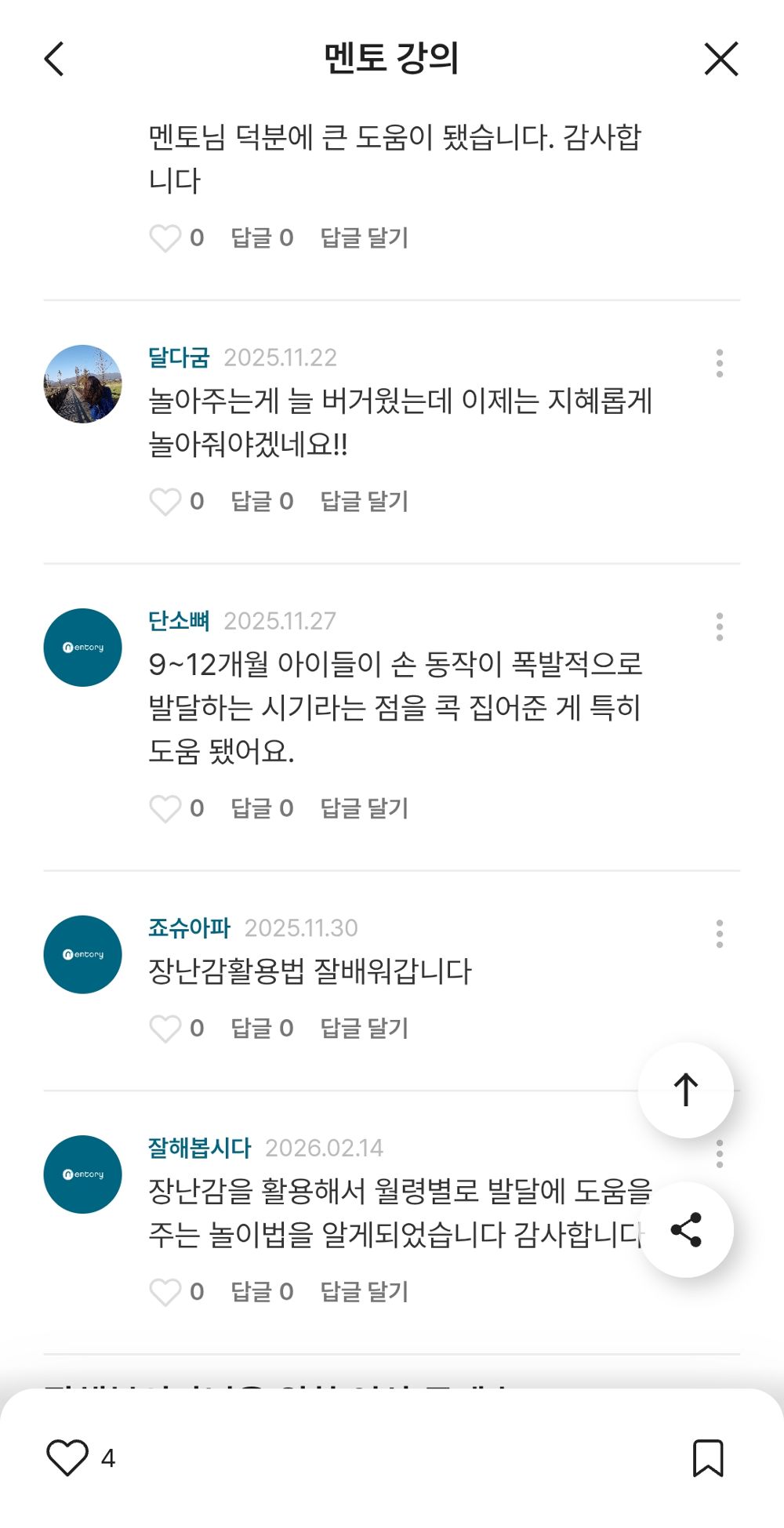Tap 답글 달기 on 단소뼈's comment
This screenshot has height=1528, width=784.
(x=365, y=808)
